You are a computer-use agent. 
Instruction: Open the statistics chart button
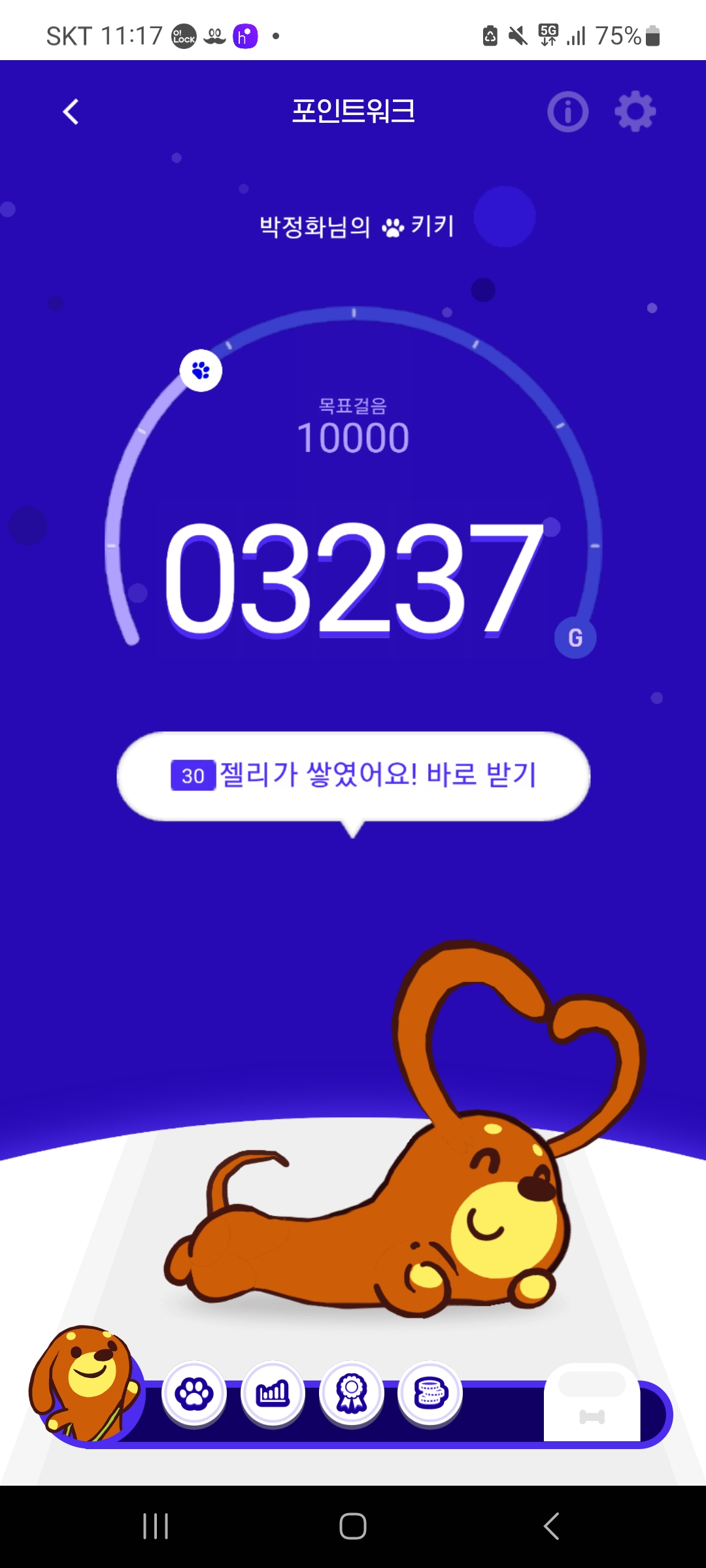[273, 1394]
